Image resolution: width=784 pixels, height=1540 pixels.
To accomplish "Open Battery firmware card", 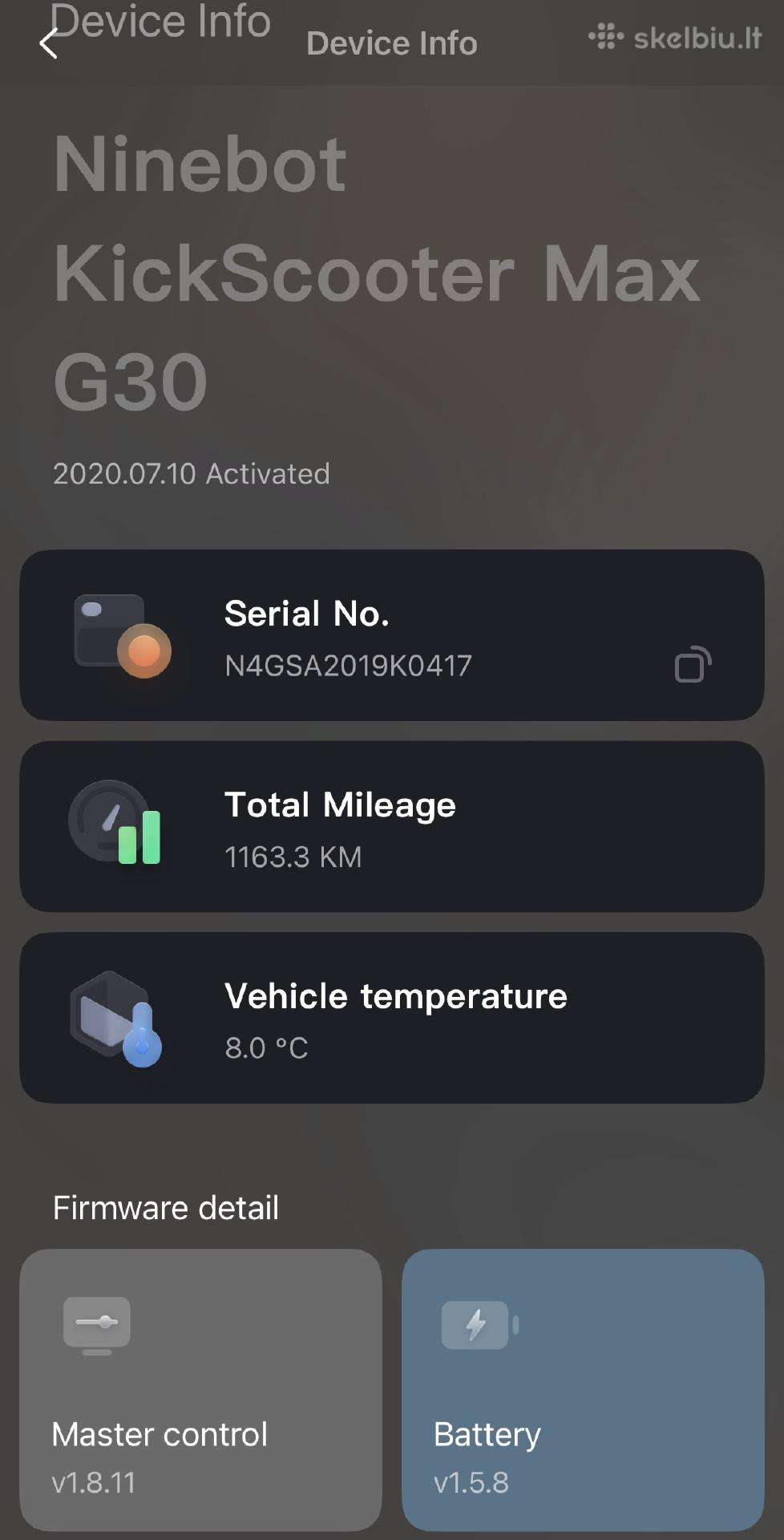I will [583, 1389].
